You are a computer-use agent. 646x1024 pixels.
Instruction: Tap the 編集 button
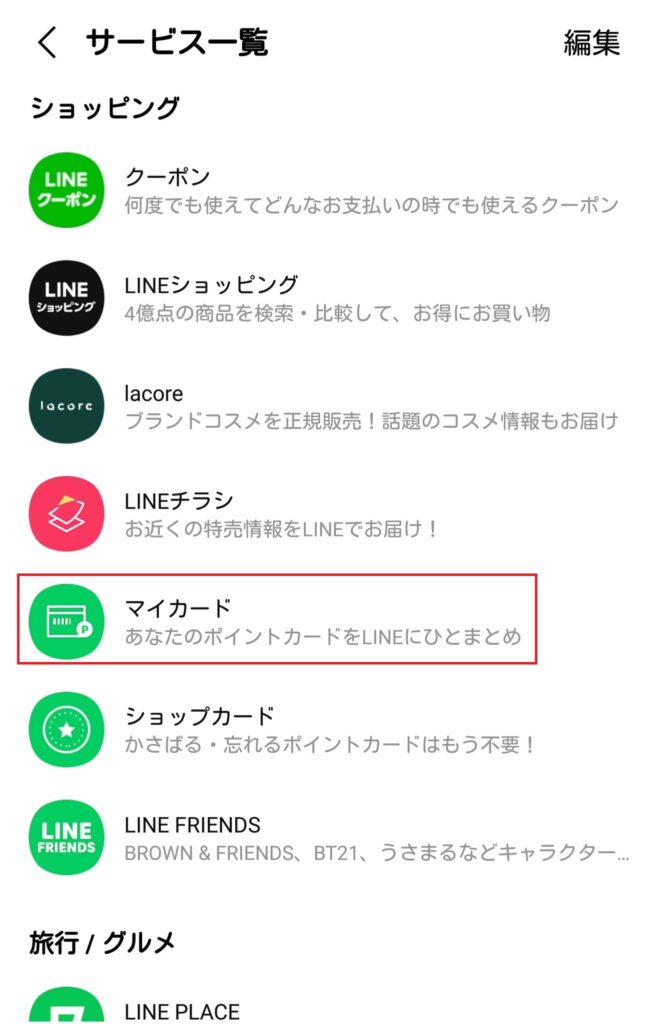[x=591, y=43]
